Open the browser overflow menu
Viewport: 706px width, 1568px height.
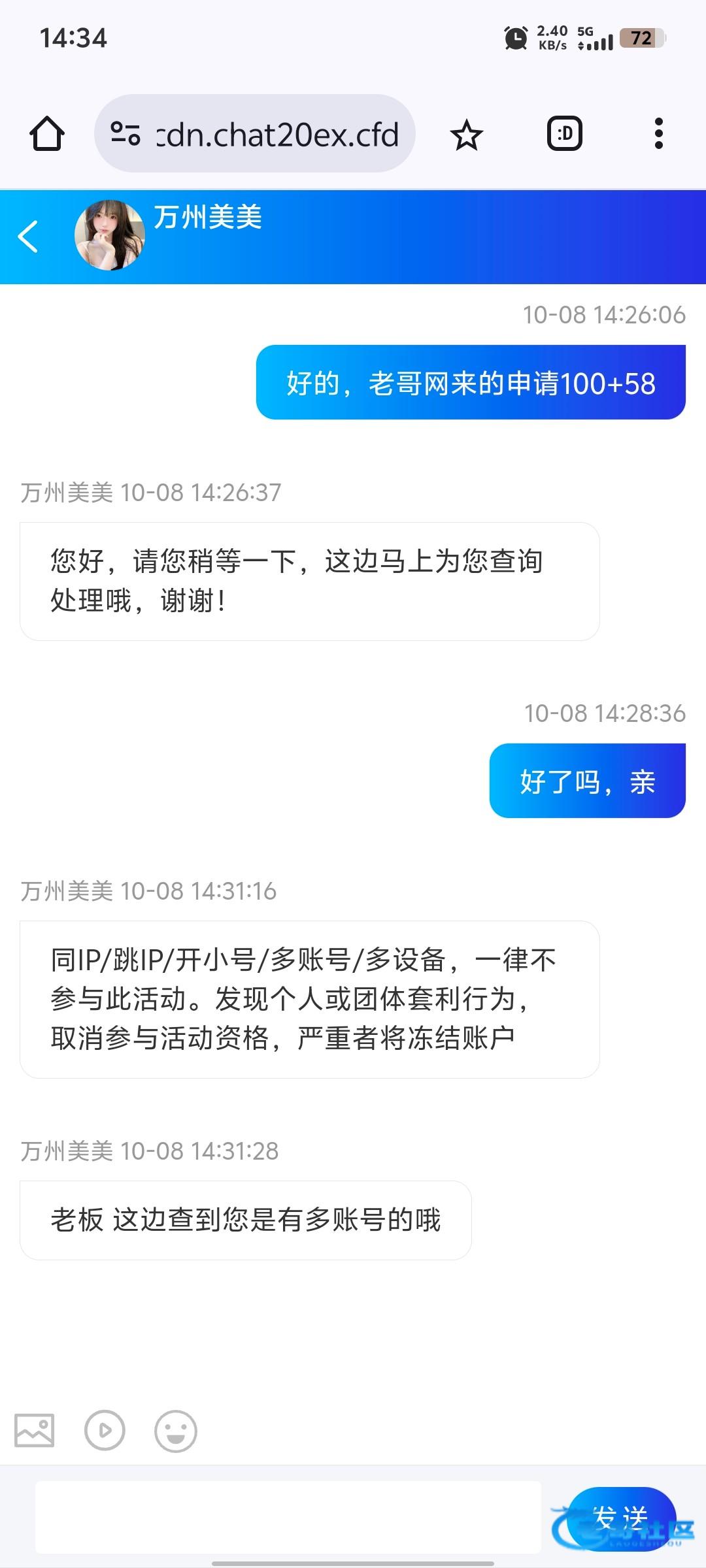658,134
